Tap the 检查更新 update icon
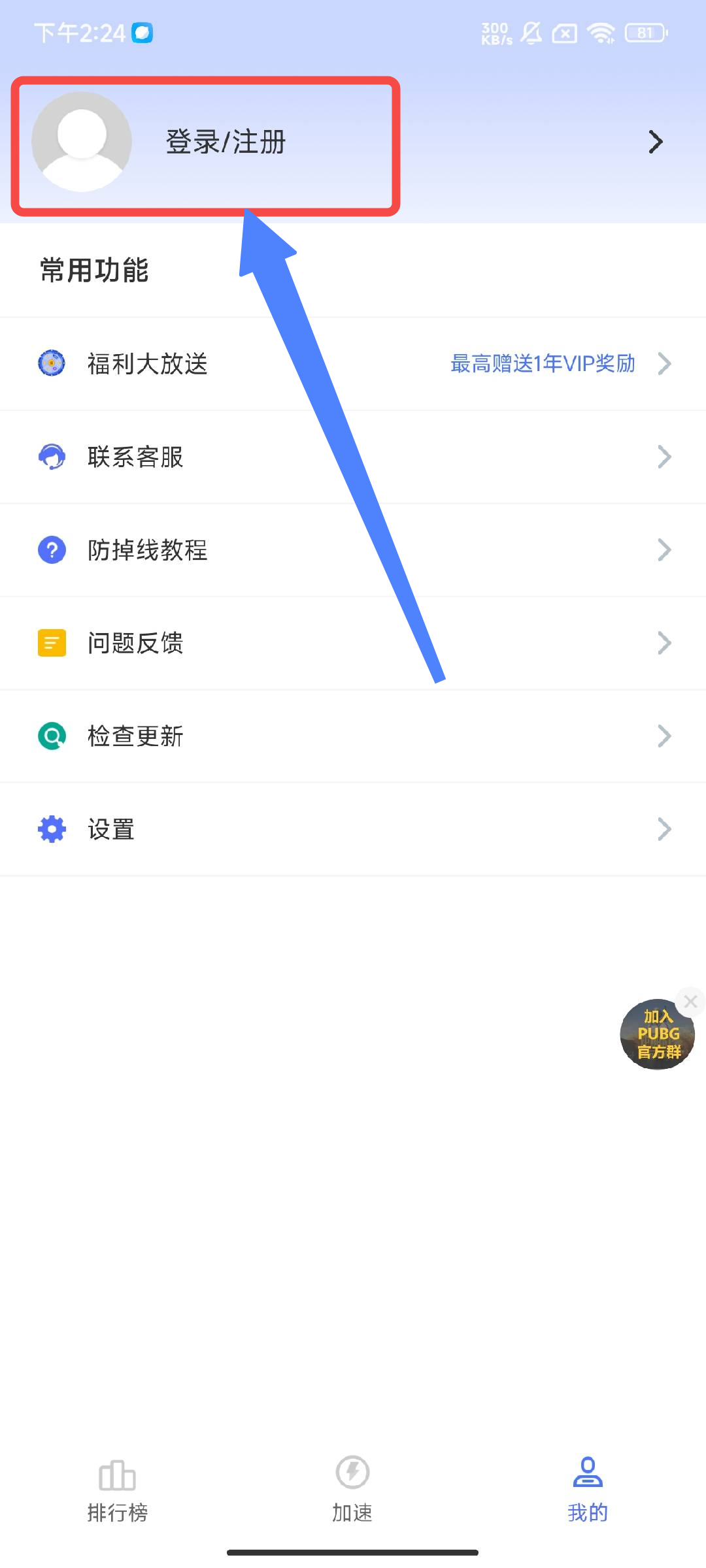The width and height of the screenshot is (706, 1568). (51, 736)
